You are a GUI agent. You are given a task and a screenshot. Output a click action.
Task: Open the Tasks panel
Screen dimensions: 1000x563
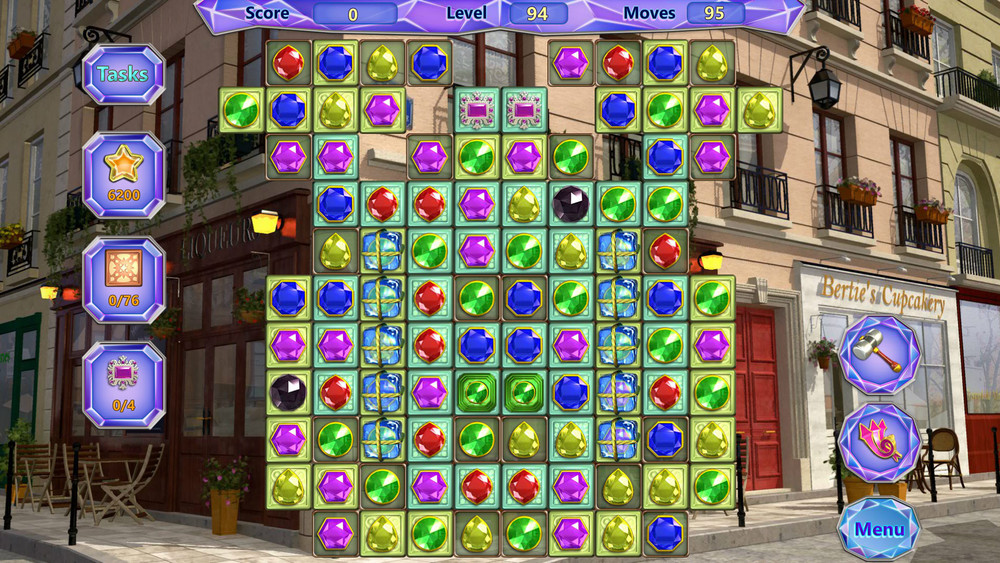point(123,74)
